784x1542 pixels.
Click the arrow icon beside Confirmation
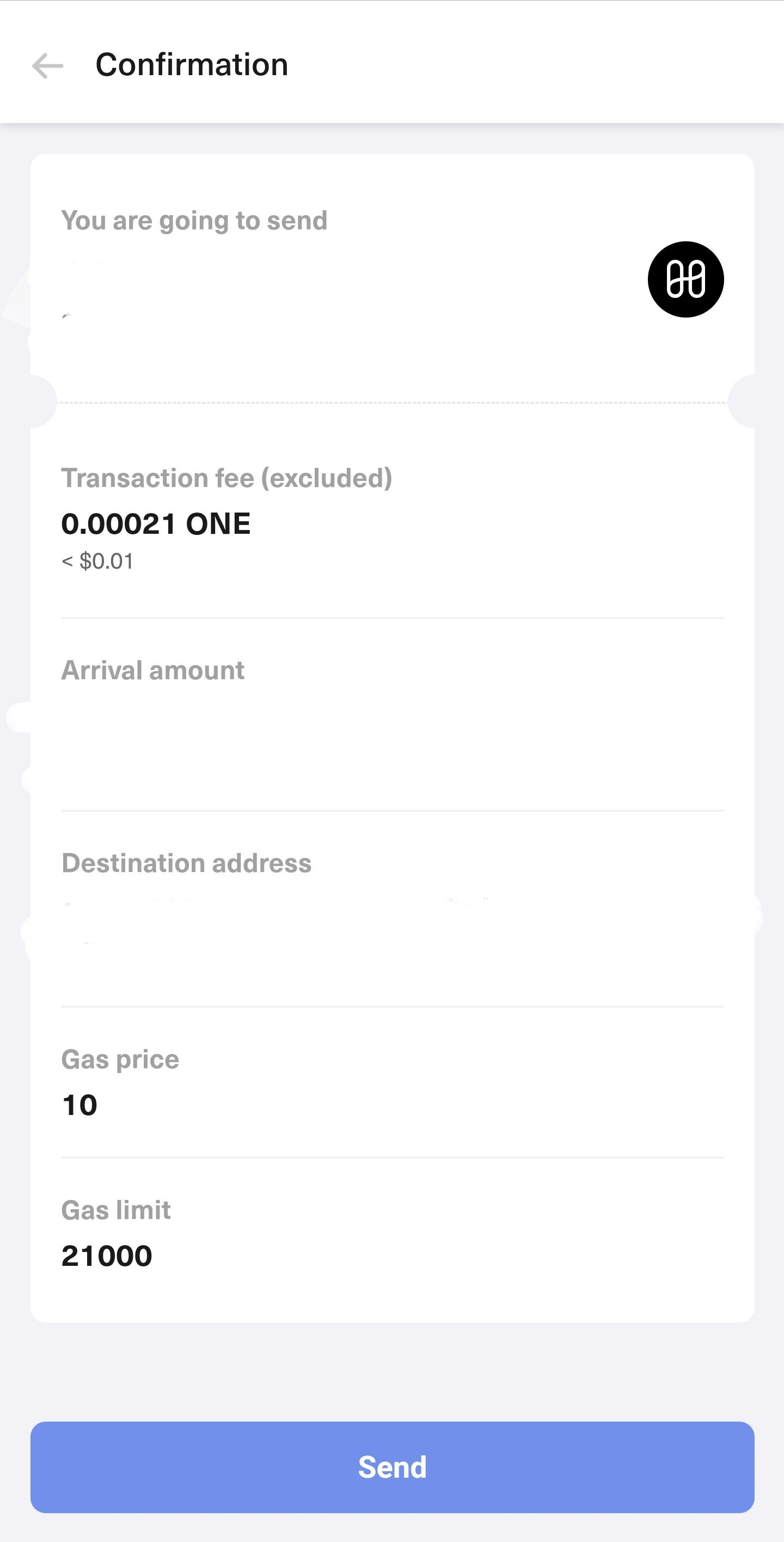(47, 65)
